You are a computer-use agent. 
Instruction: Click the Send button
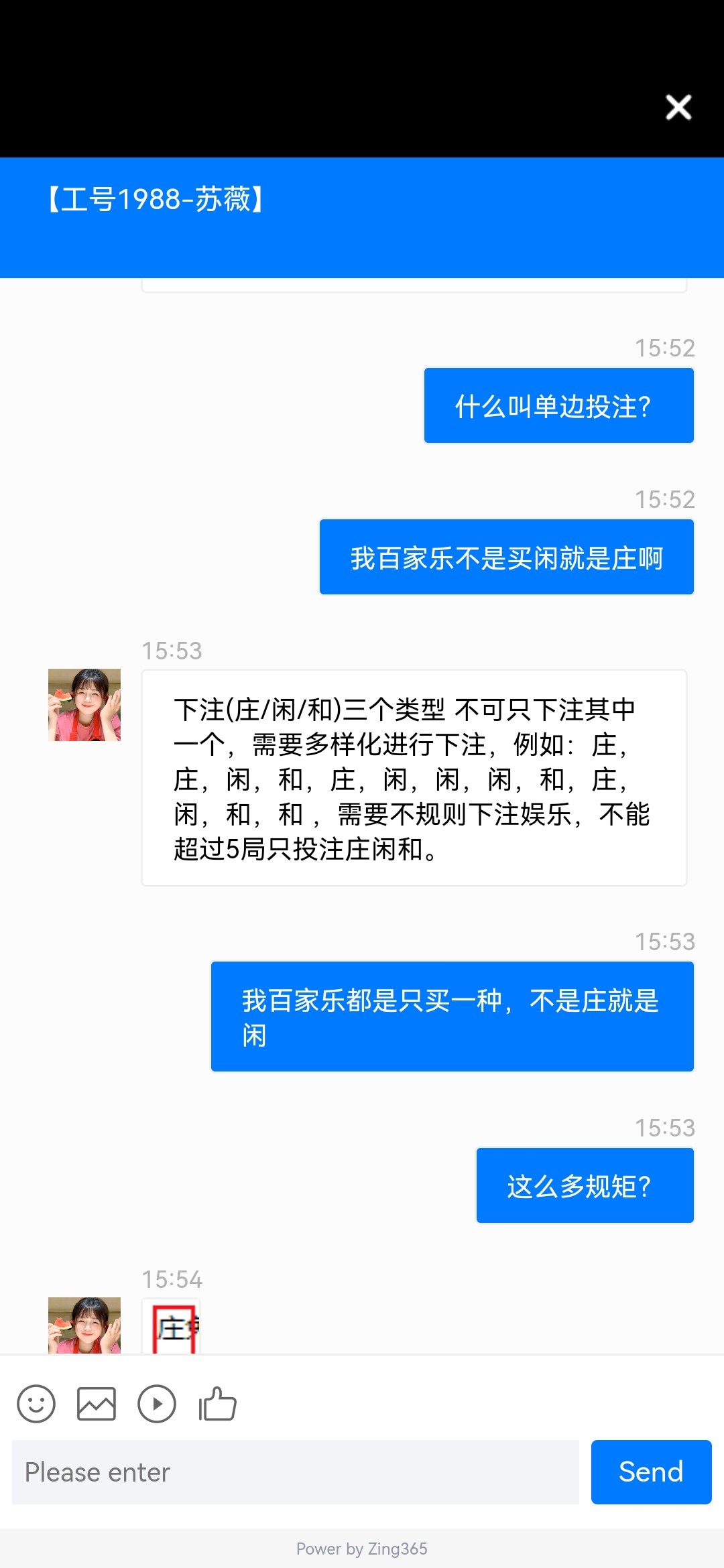click(x=651, y=1472)
